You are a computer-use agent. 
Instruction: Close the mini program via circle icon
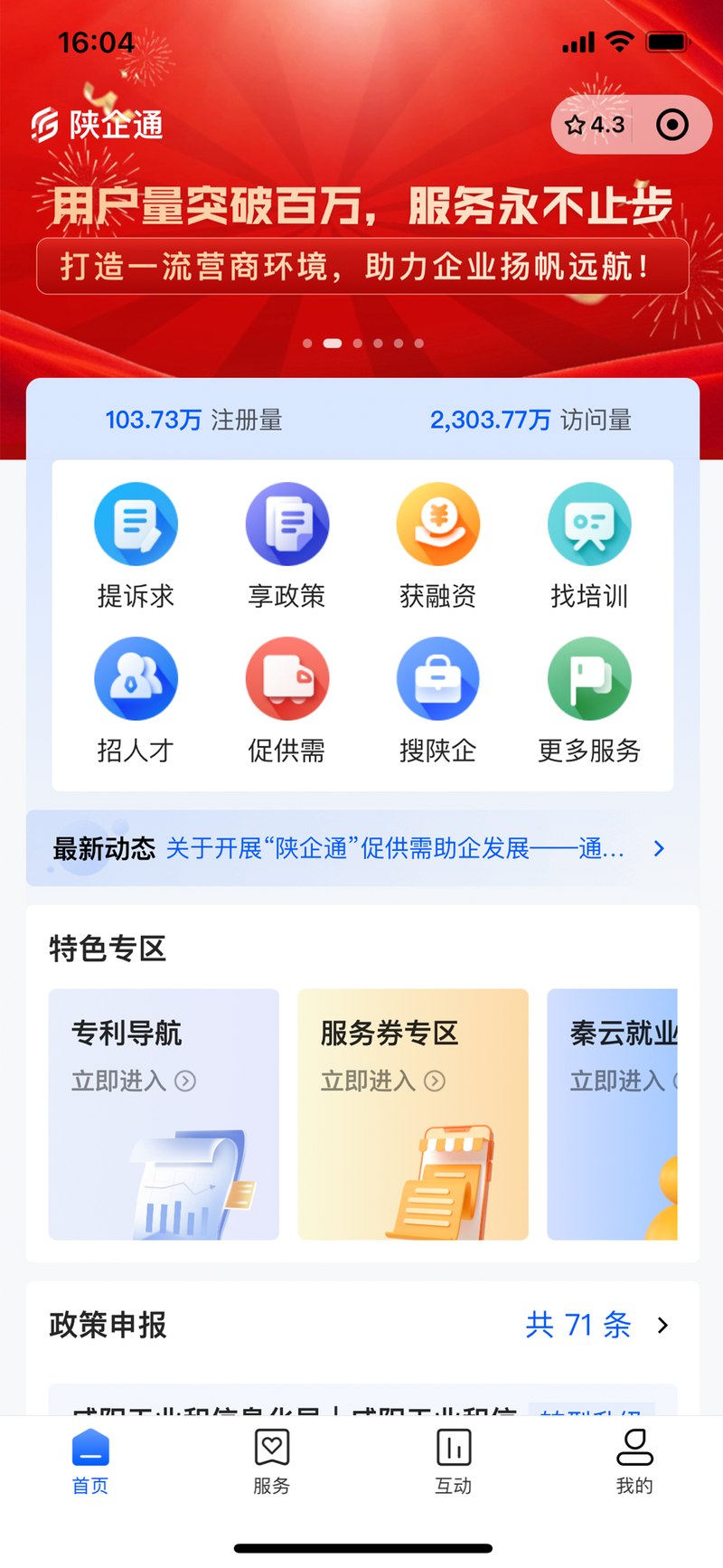672,125
